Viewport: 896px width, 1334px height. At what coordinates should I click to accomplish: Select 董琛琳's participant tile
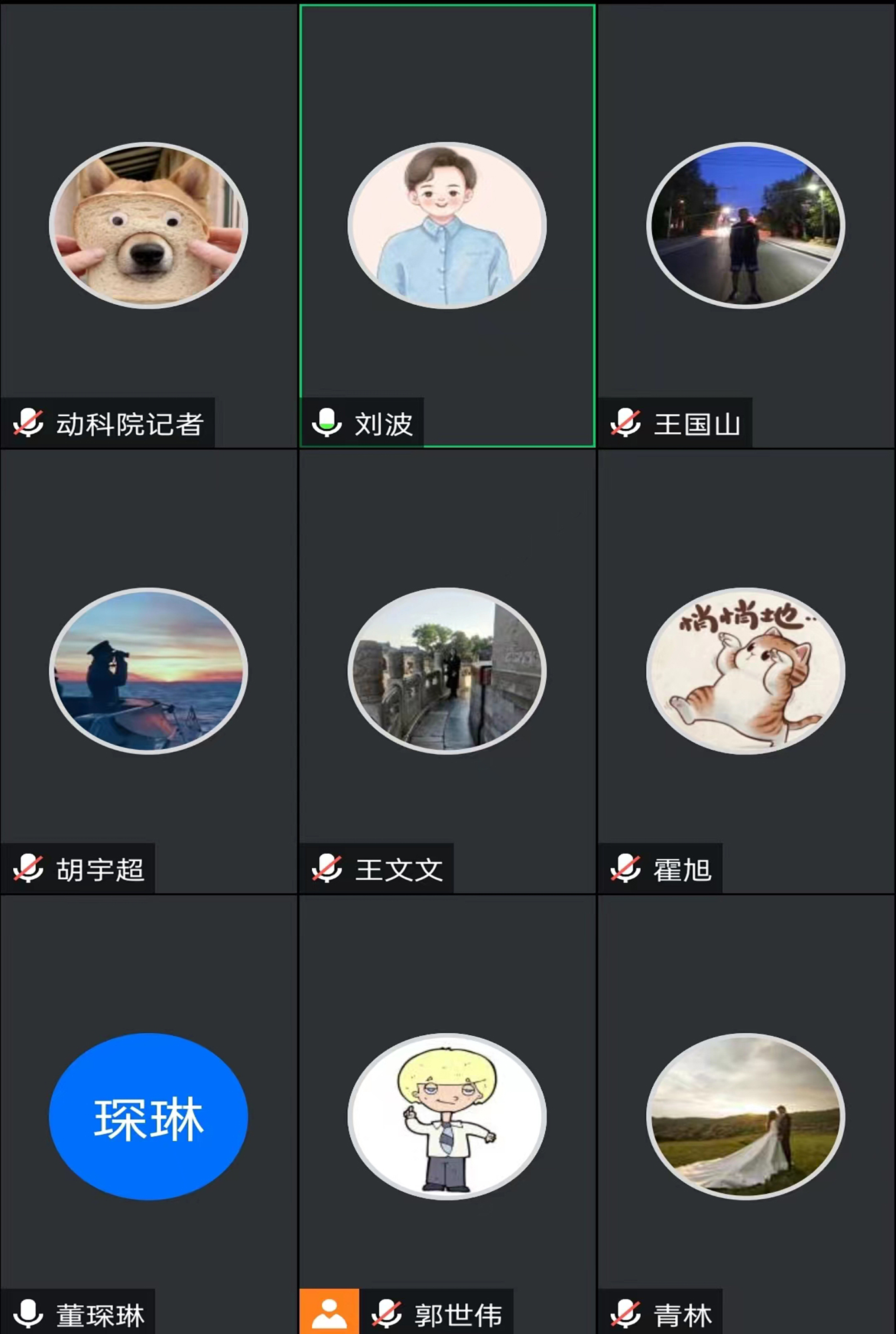pos(148,1115)
